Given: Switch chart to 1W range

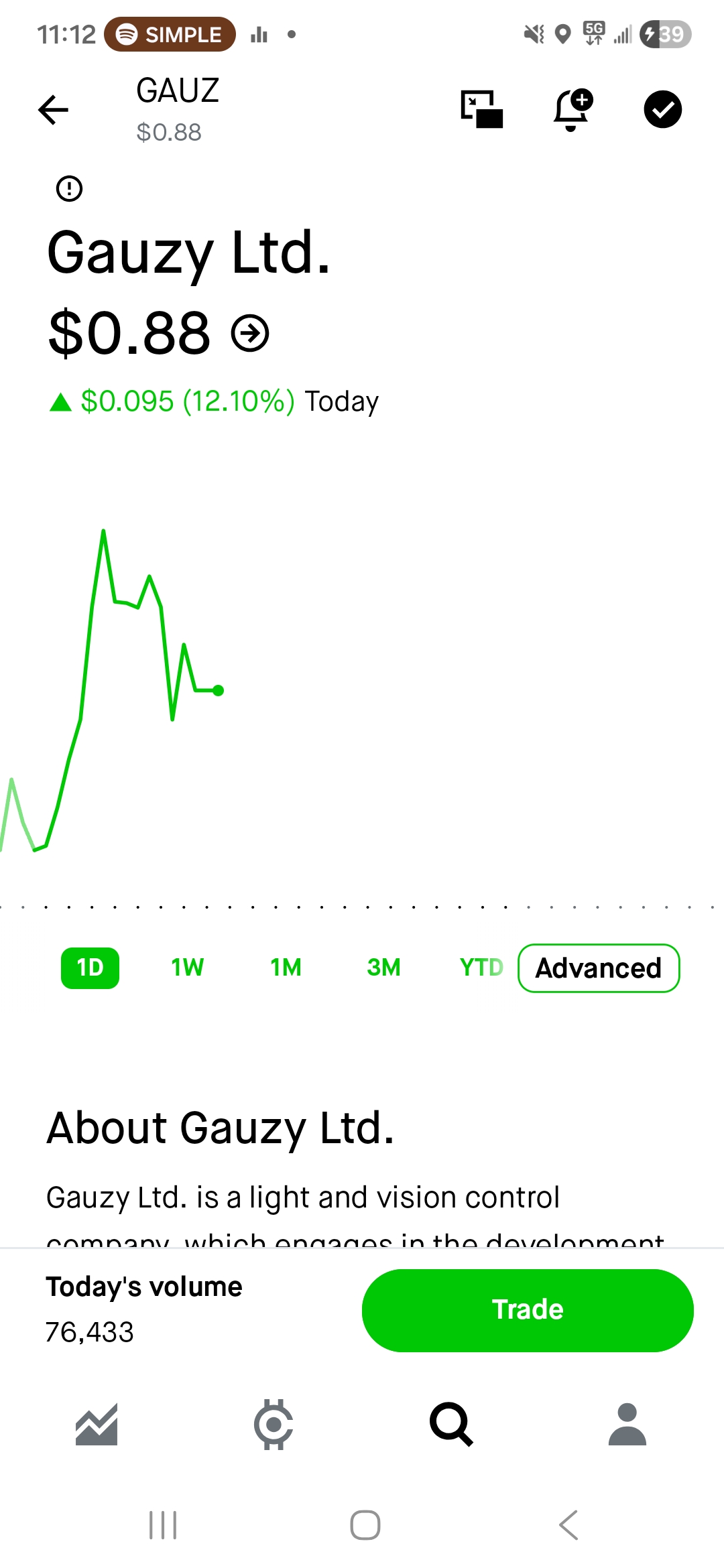Looking at the screenshot, I should point(187,968).
